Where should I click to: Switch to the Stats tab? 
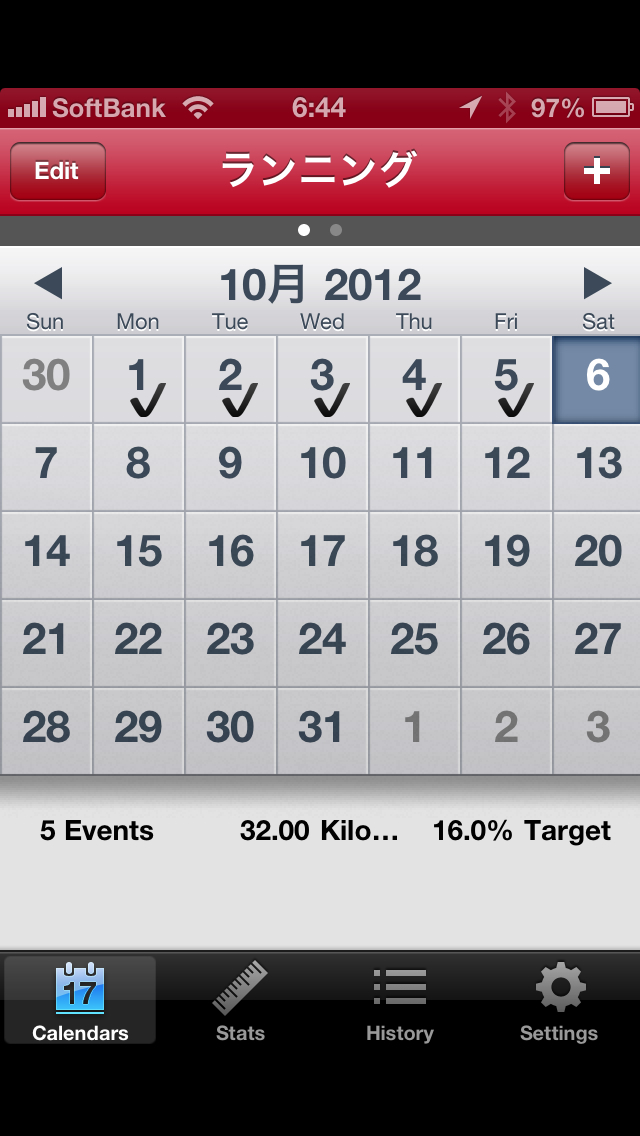(240, 1002)
